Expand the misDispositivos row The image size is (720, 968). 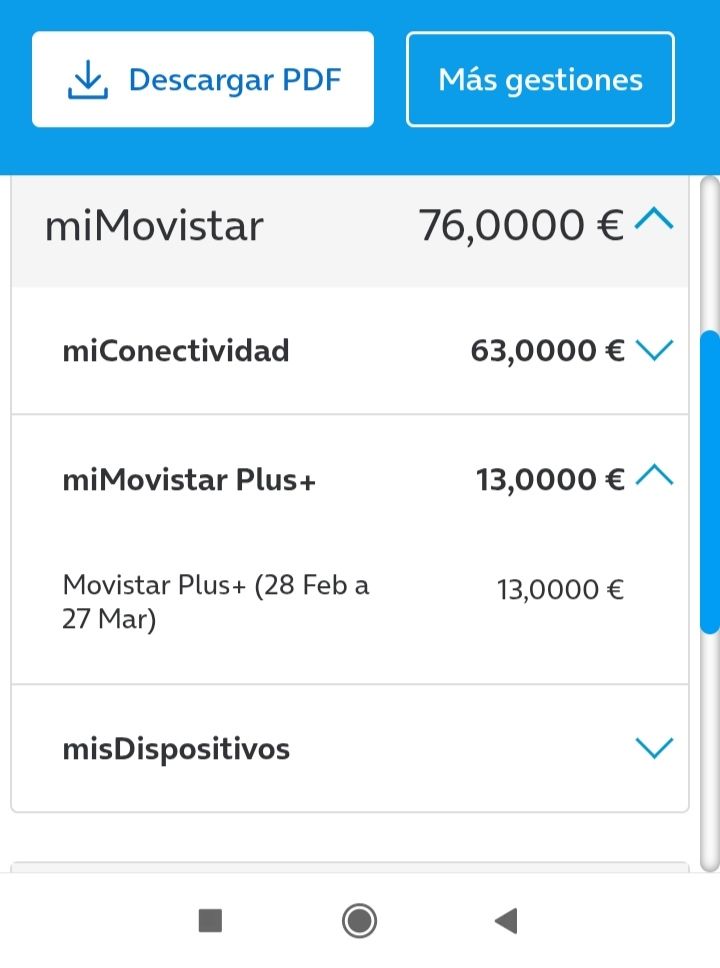tap(654, 748)
